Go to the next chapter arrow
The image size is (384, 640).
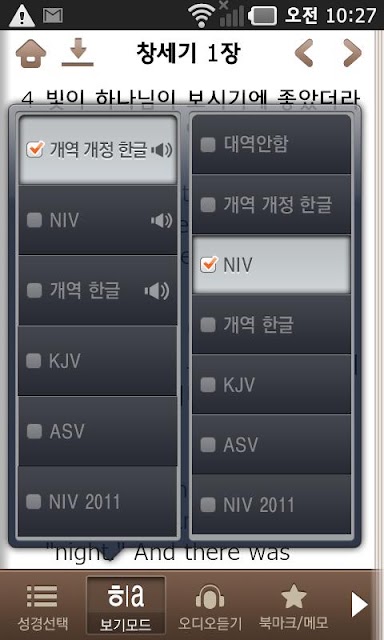click(352, 53)
